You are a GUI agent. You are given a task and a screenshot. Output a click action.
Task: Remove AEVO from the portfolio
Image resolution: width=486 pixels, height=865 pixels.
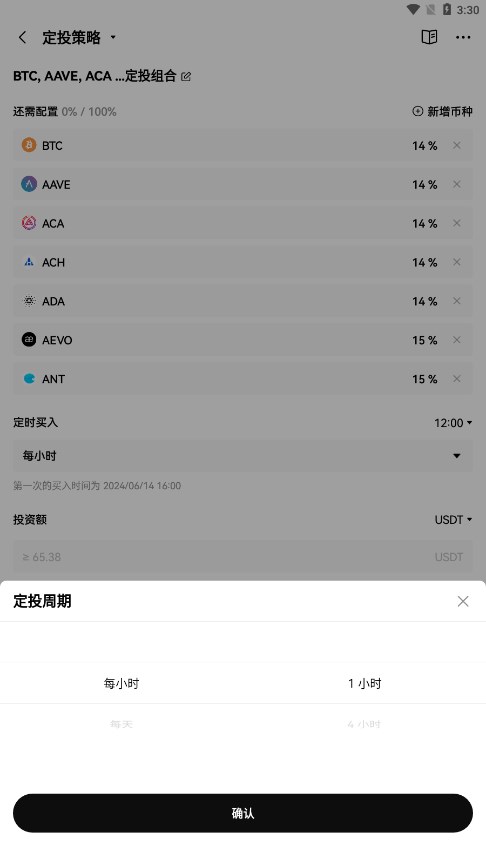pos(457,340)
